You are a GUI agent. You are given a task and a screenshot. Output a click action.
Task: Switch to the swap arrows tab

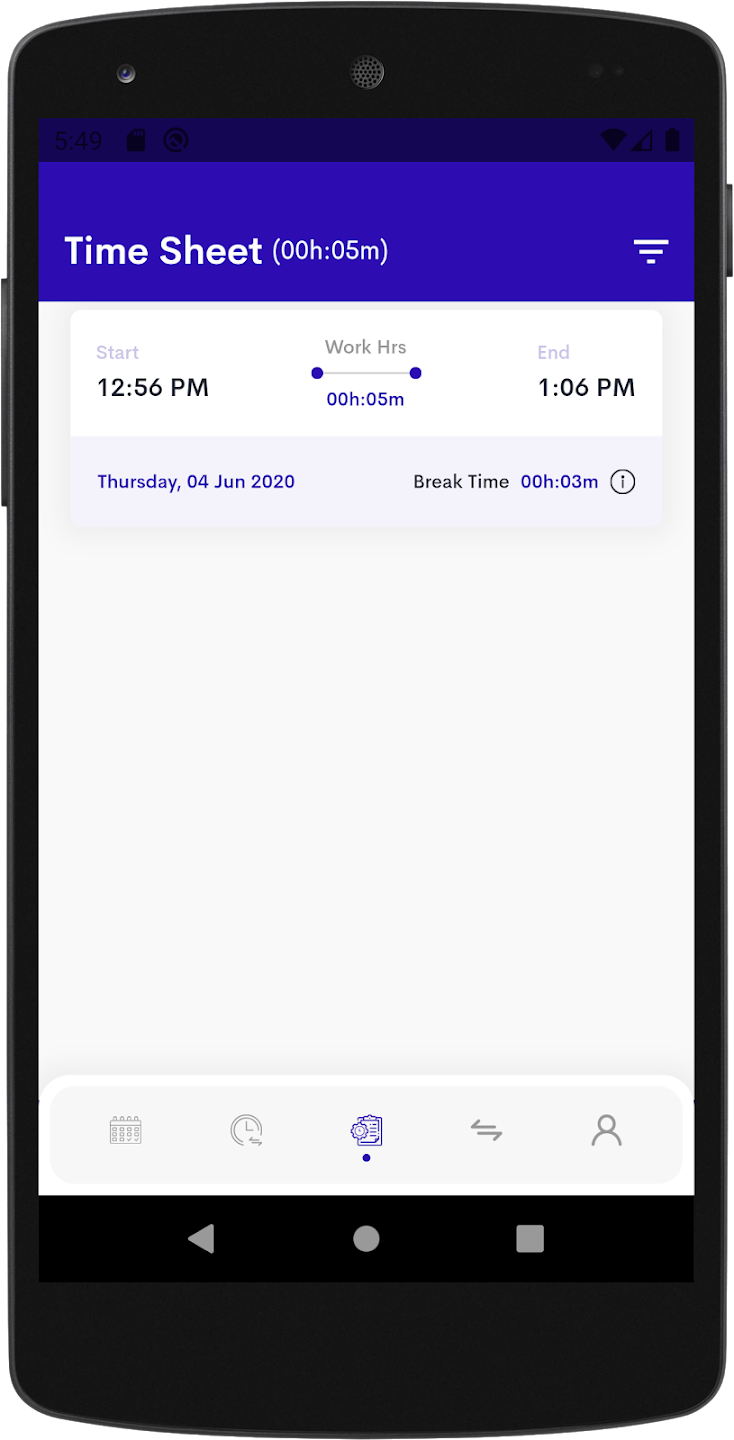[486, 1131]
